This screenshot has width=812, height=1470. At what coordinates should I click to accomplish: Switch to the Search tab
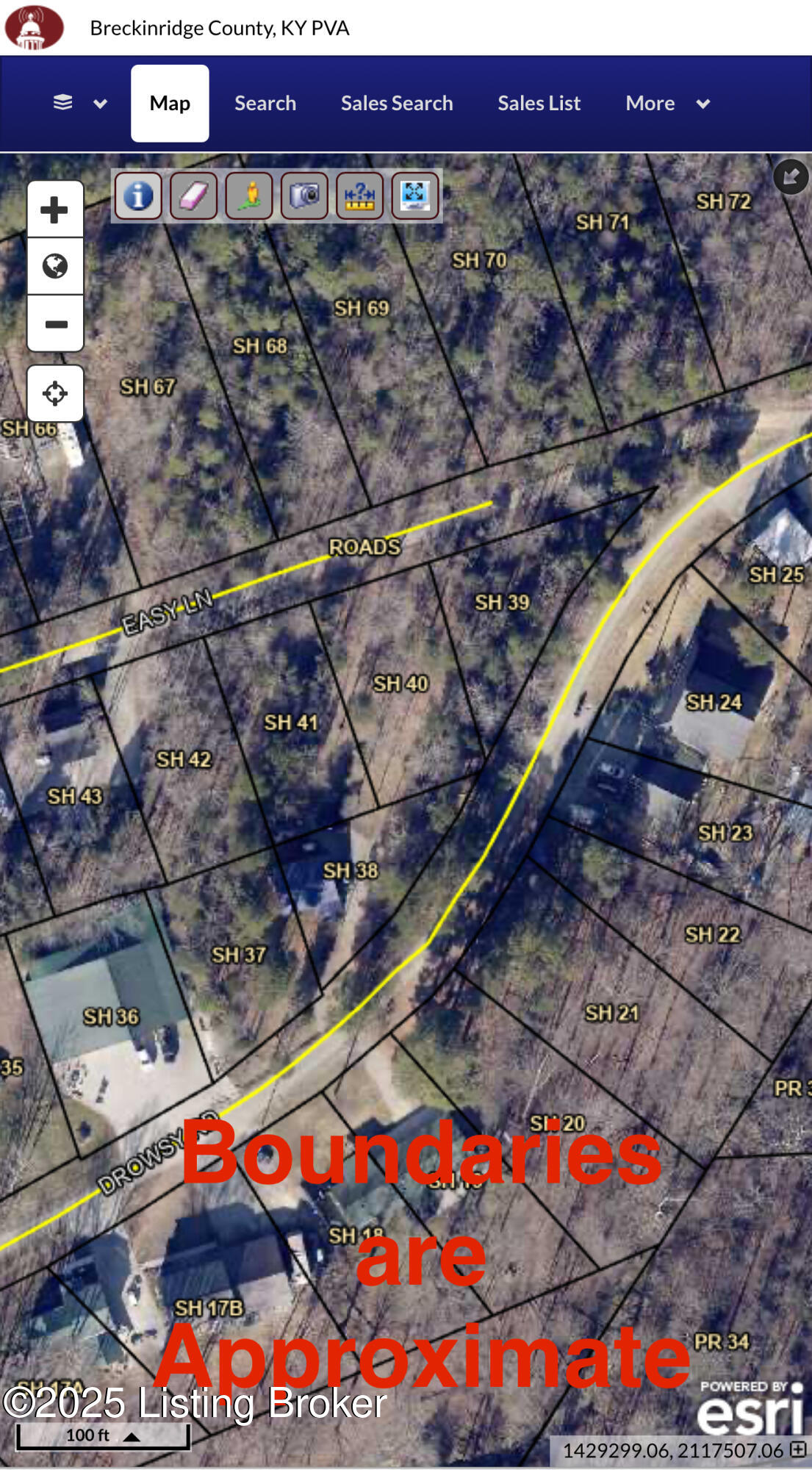click(x=265, y=103)
